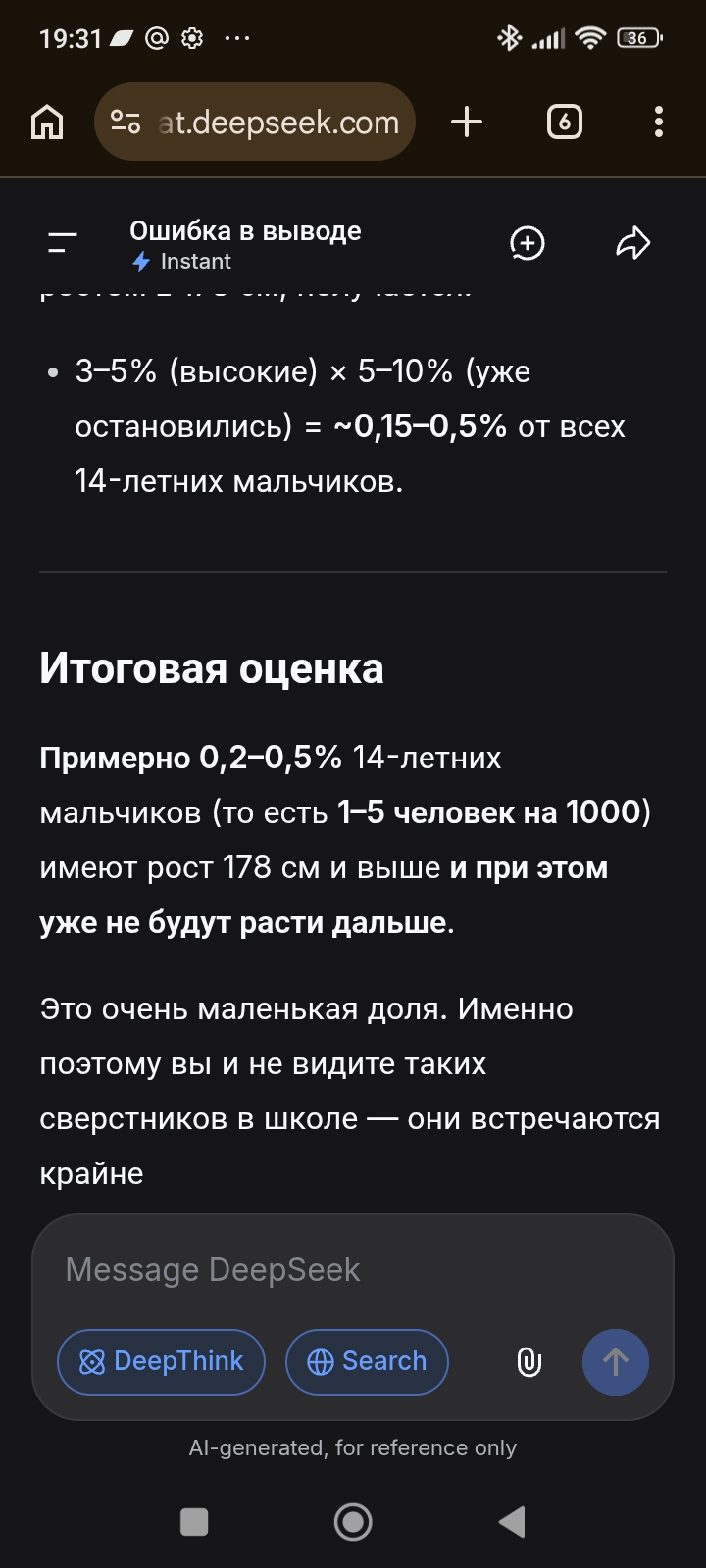Go to the system home screen

coord(353,1522)
